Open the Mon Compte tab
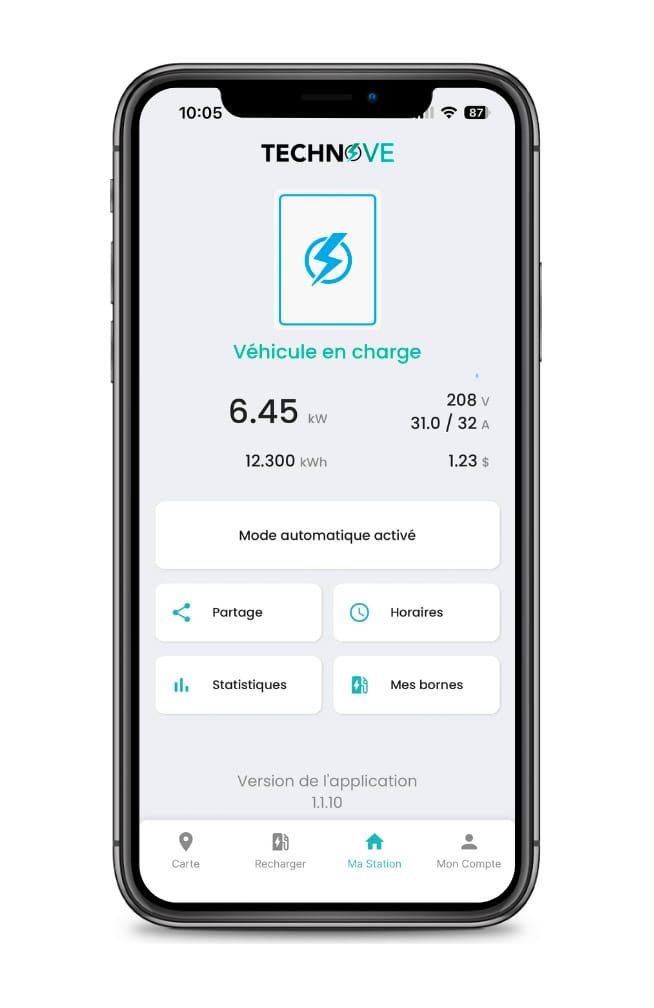The height and width of the screenshot is (1008, 654). pos(468,850)
